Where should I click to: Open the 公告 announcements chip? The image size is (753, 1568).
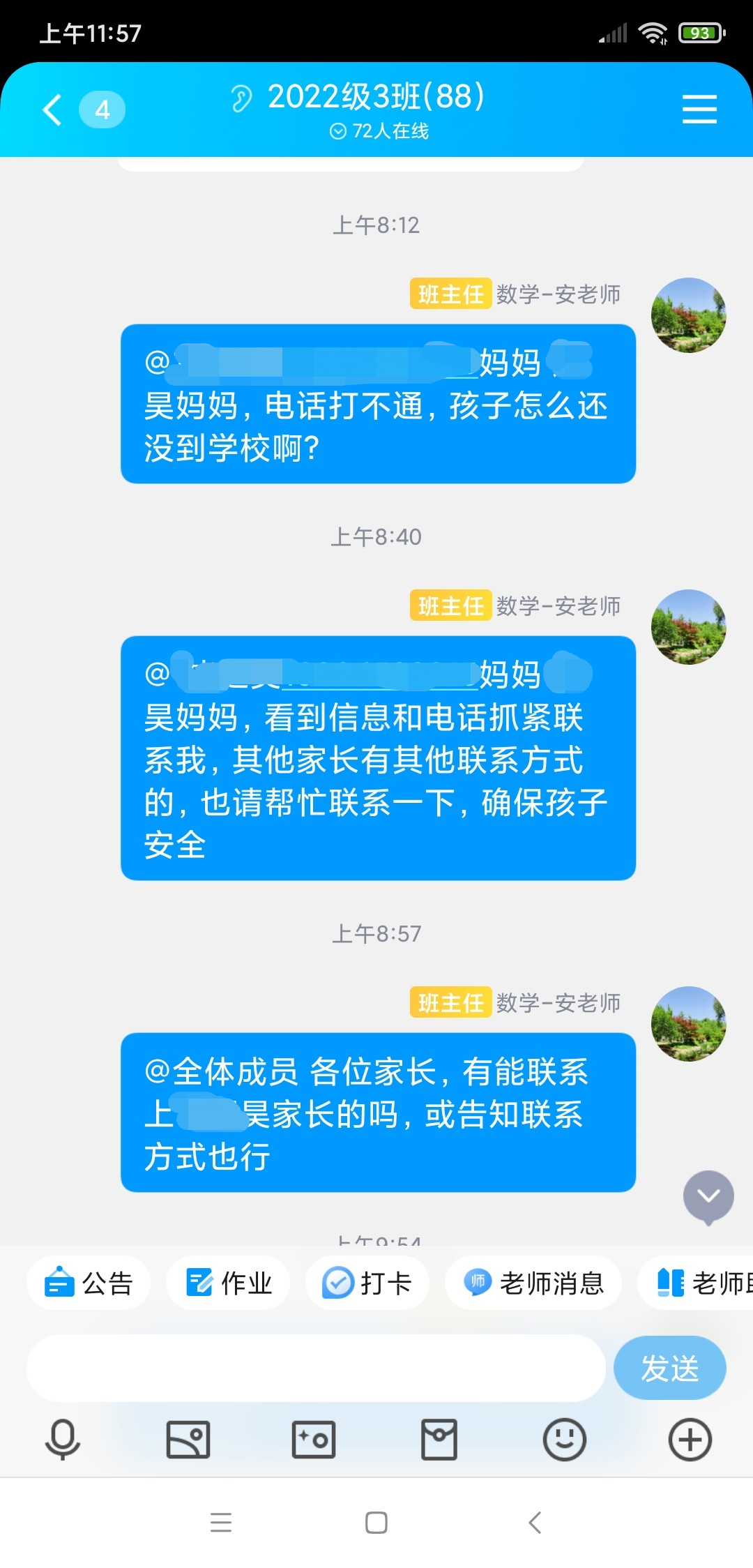89,1283
